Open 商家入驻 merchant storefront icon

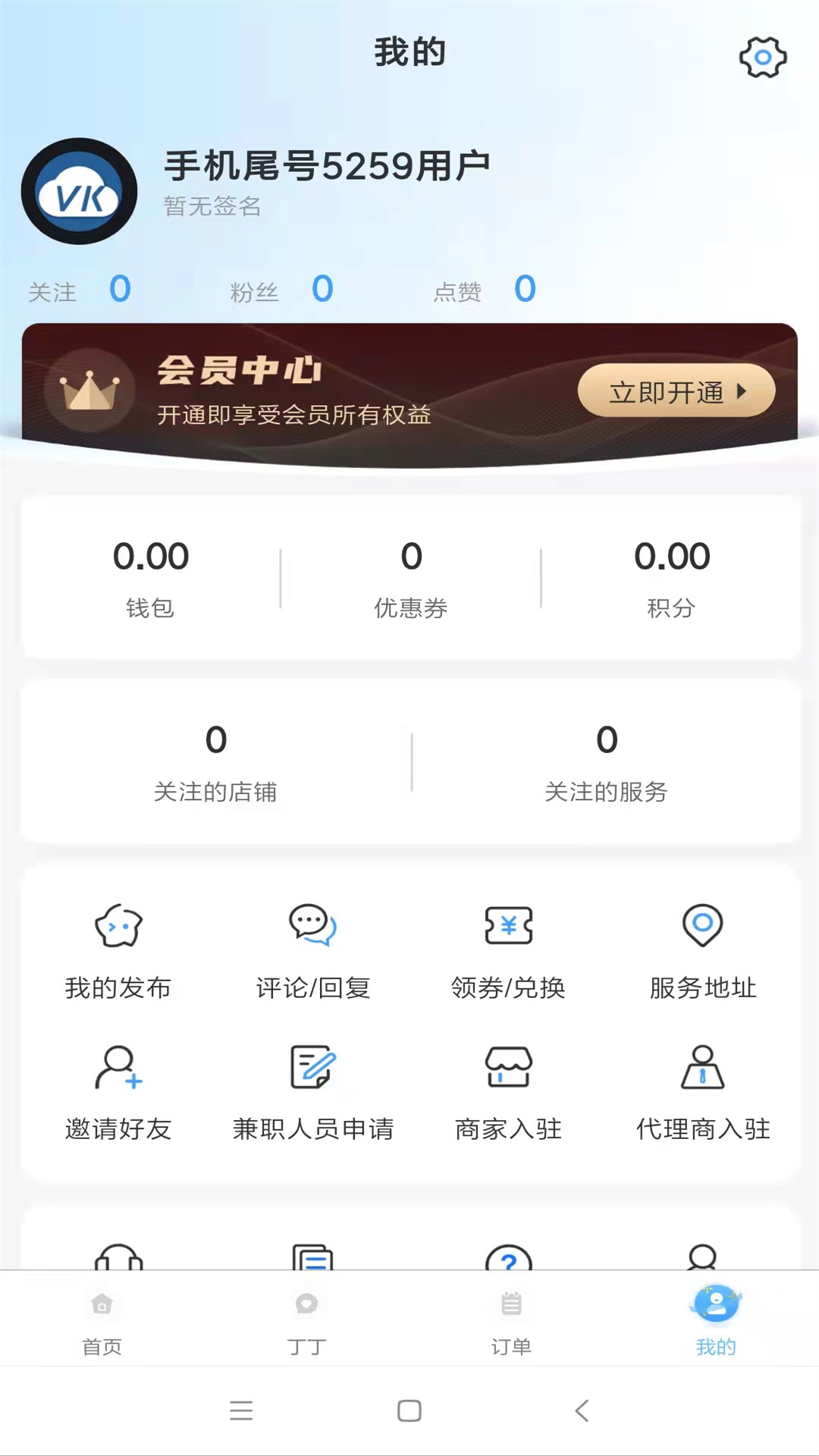click(507, 1068)
